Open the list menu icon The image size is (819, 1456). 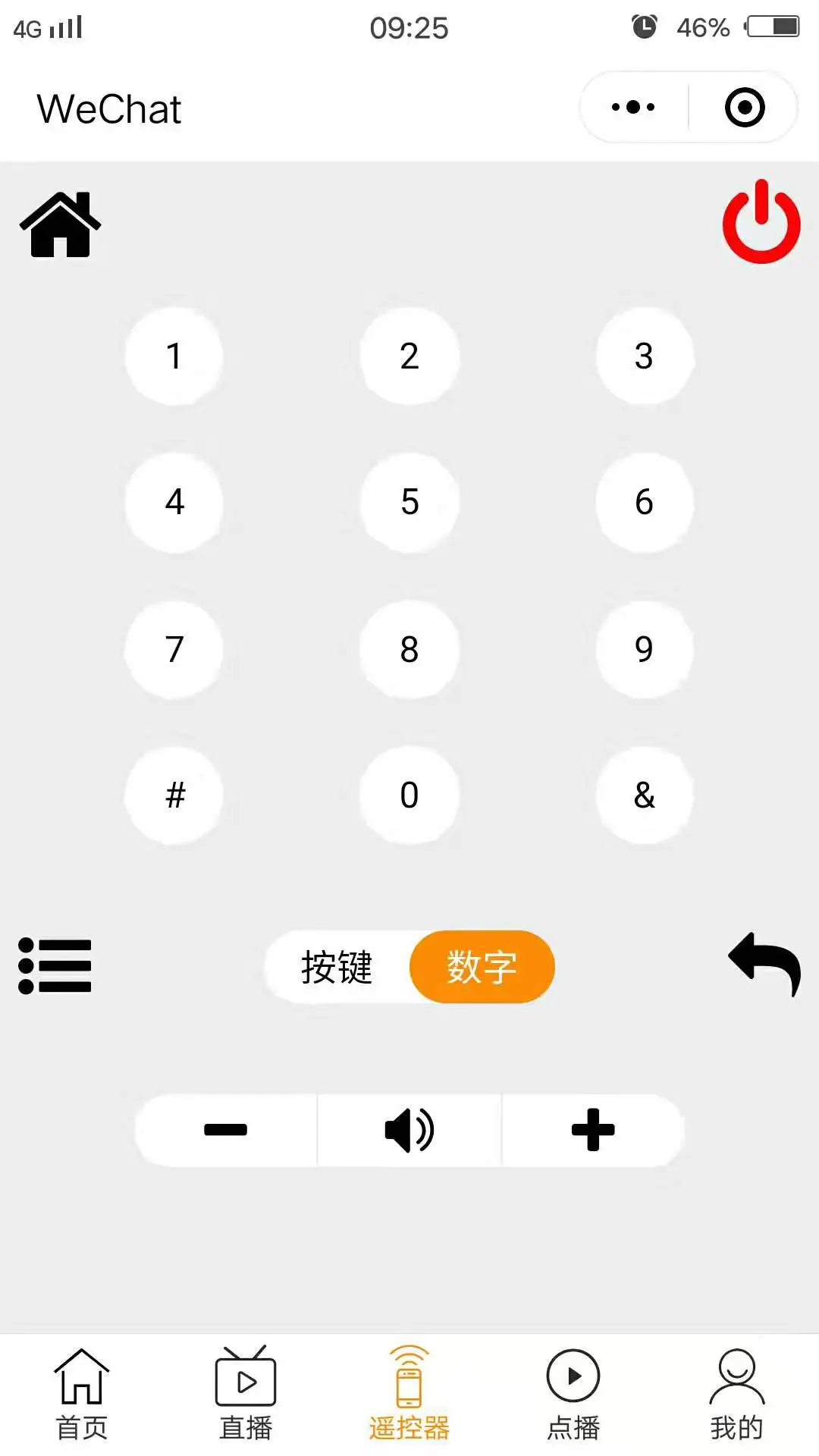[x=55, y=966]
